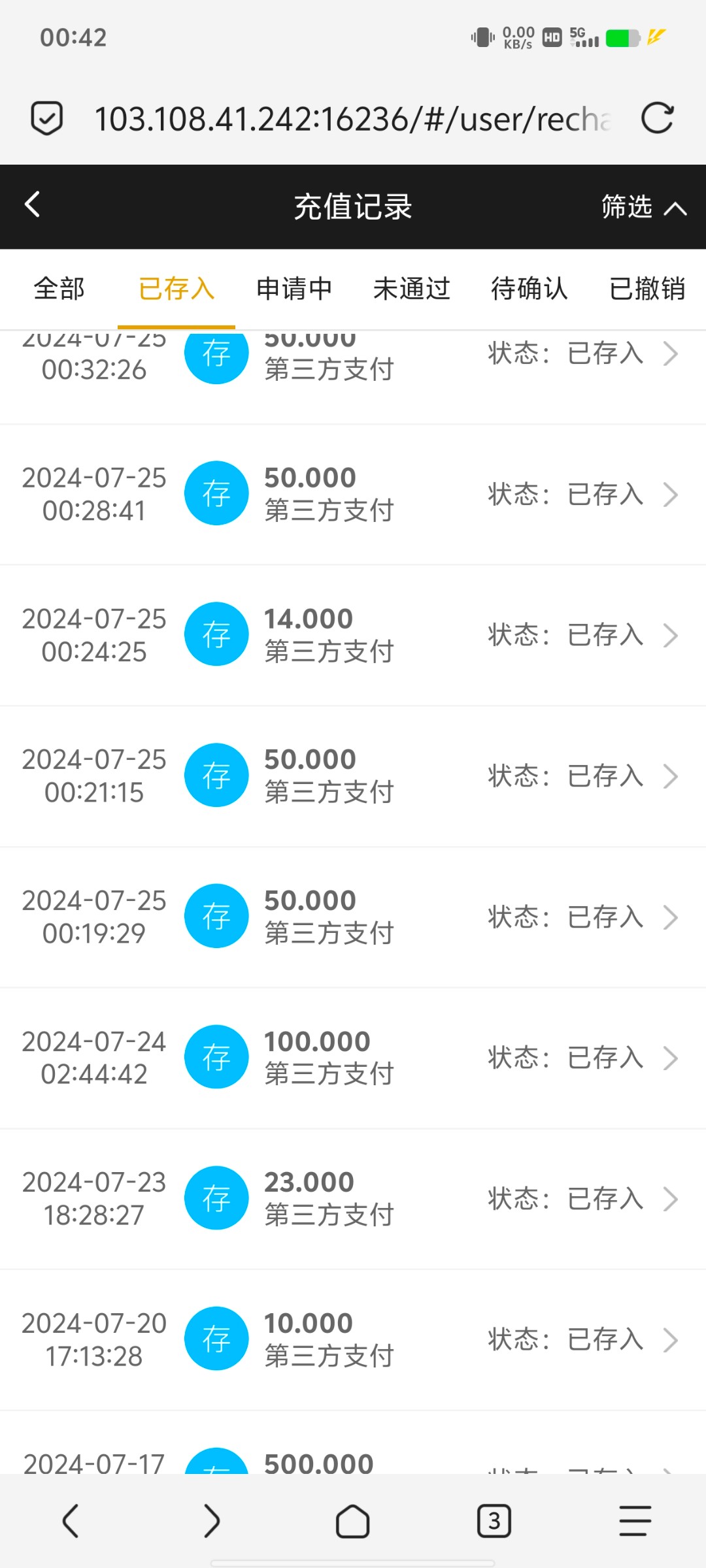Tap the URL address field
Image resolution: width=706 pixels, height=1568 pixels.
pos(353,119)
